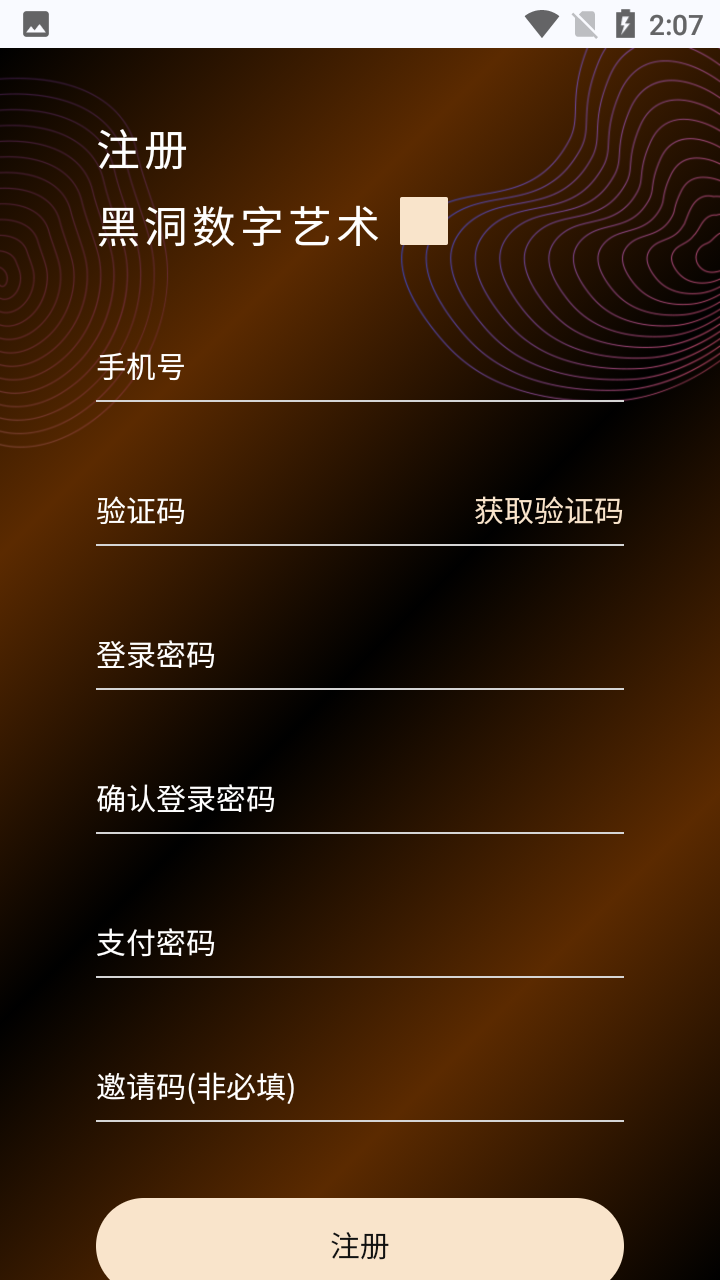This screenshot has height=1280, width=720.
Task: Submit the form with 注册 button
Action: point(360,1244)
